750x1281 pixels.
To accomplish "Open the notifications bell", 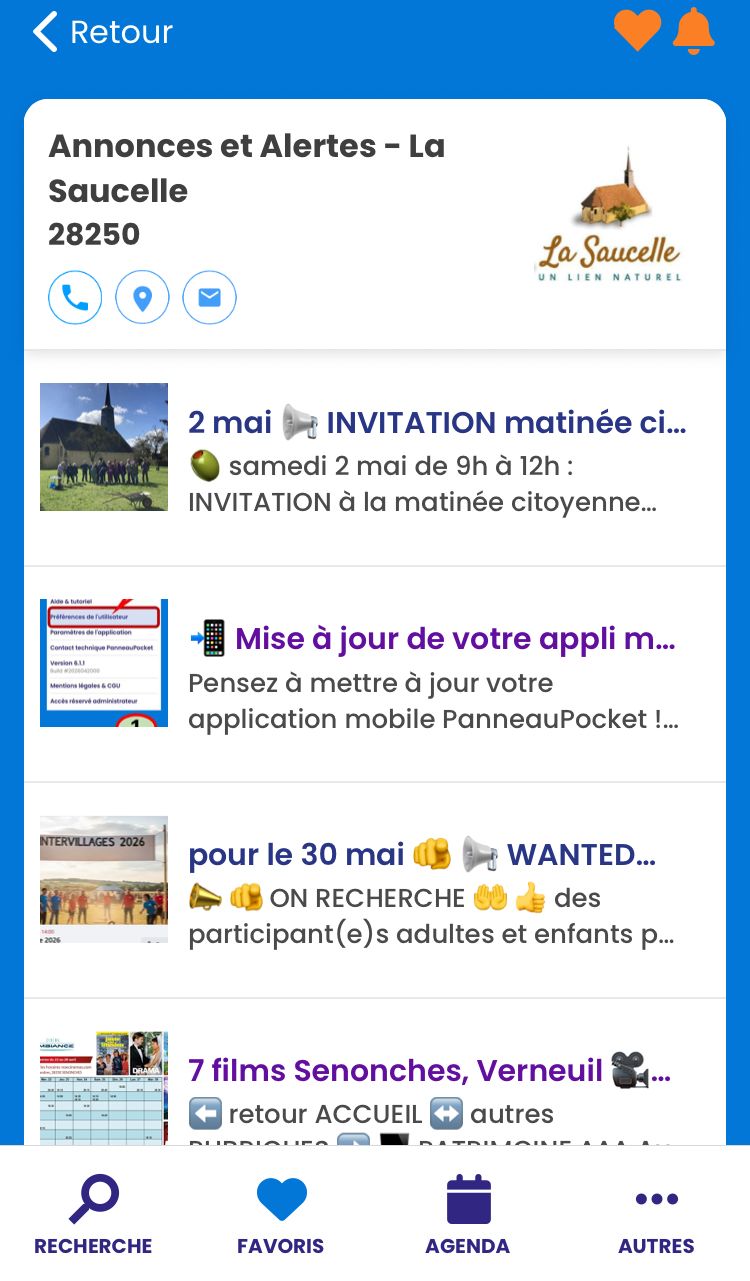I will 694,30.
